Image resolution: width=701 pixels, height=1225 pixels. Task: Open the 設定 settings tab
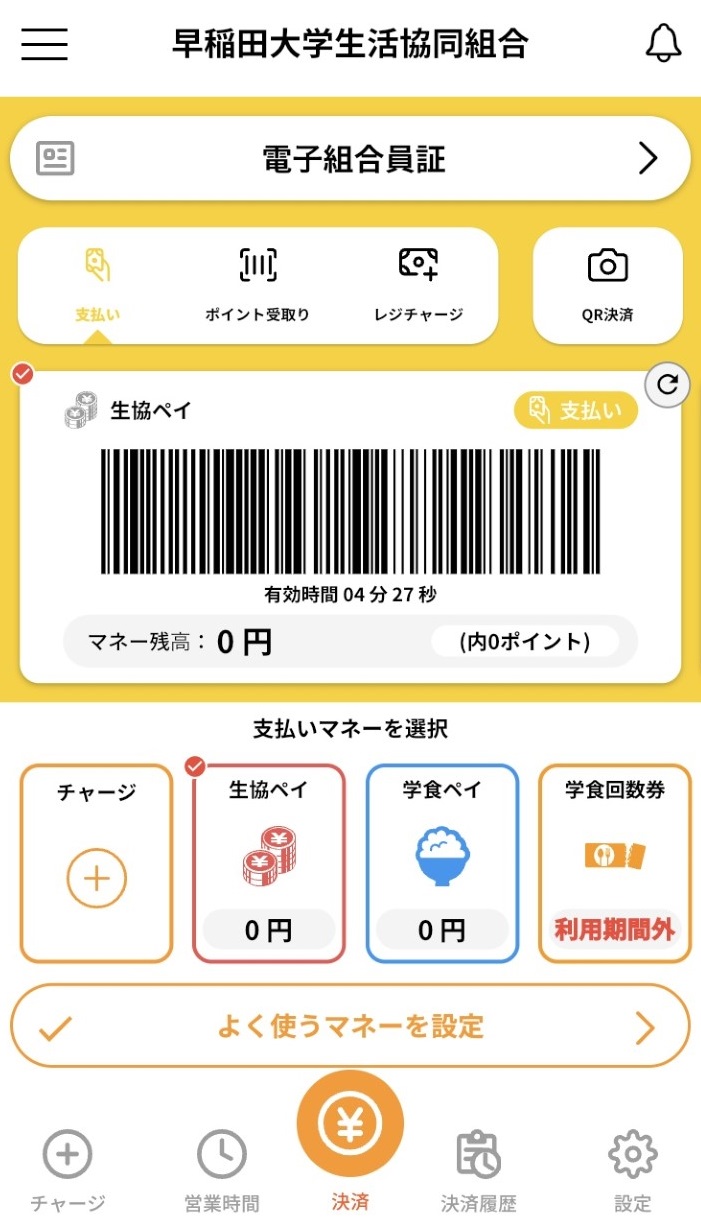(632, 1171)
